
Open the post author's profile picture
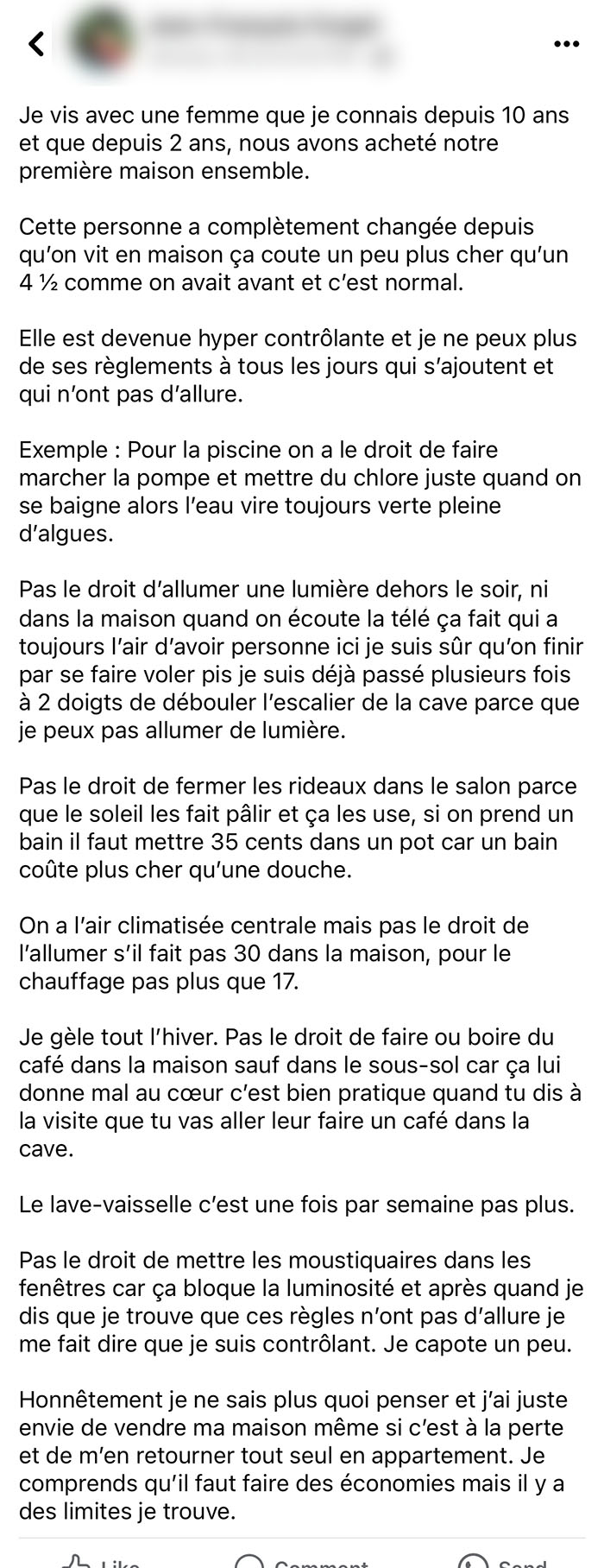coord(105,41)
